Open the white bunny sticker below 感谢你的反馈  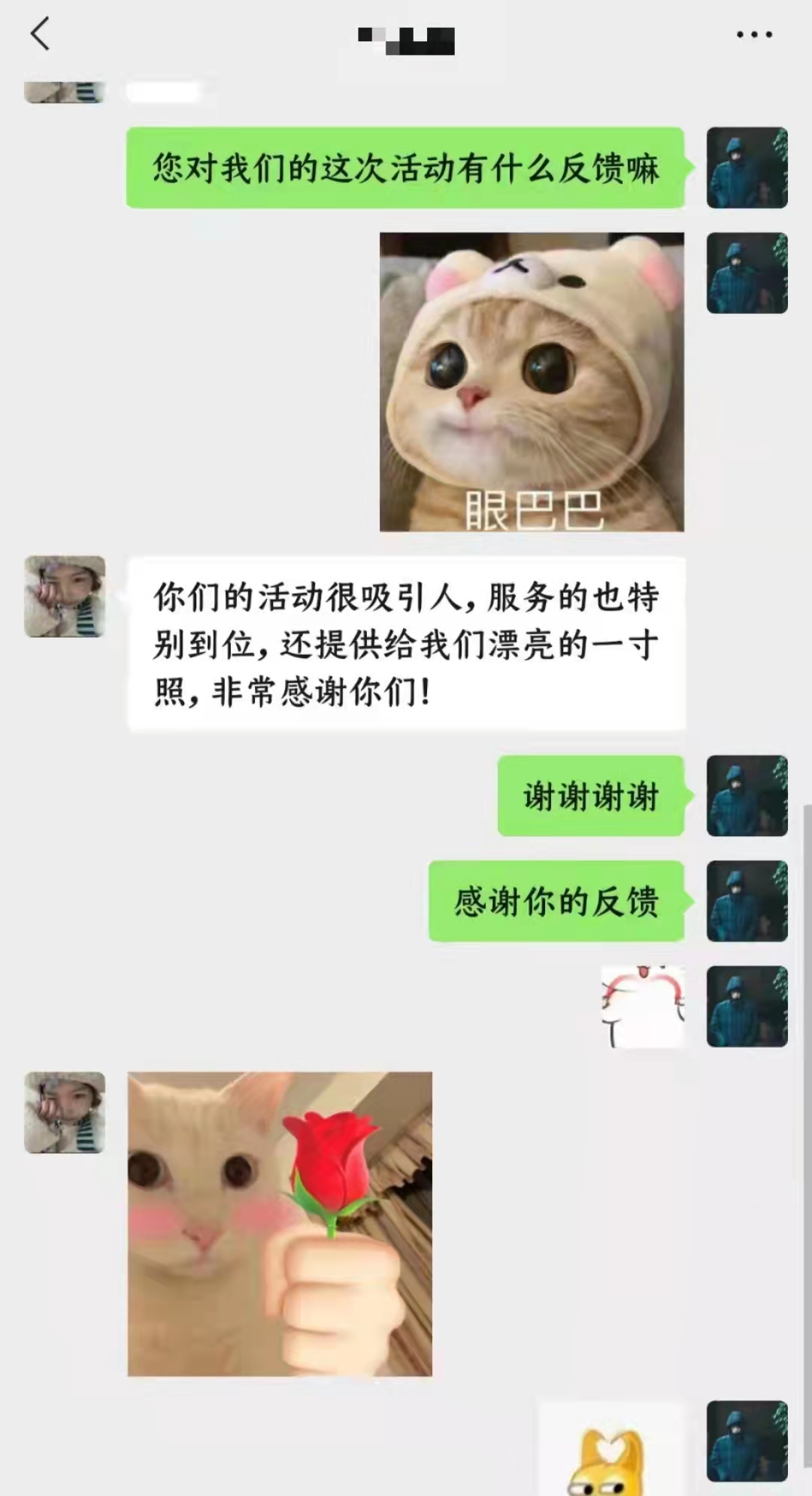(644, 1006)
